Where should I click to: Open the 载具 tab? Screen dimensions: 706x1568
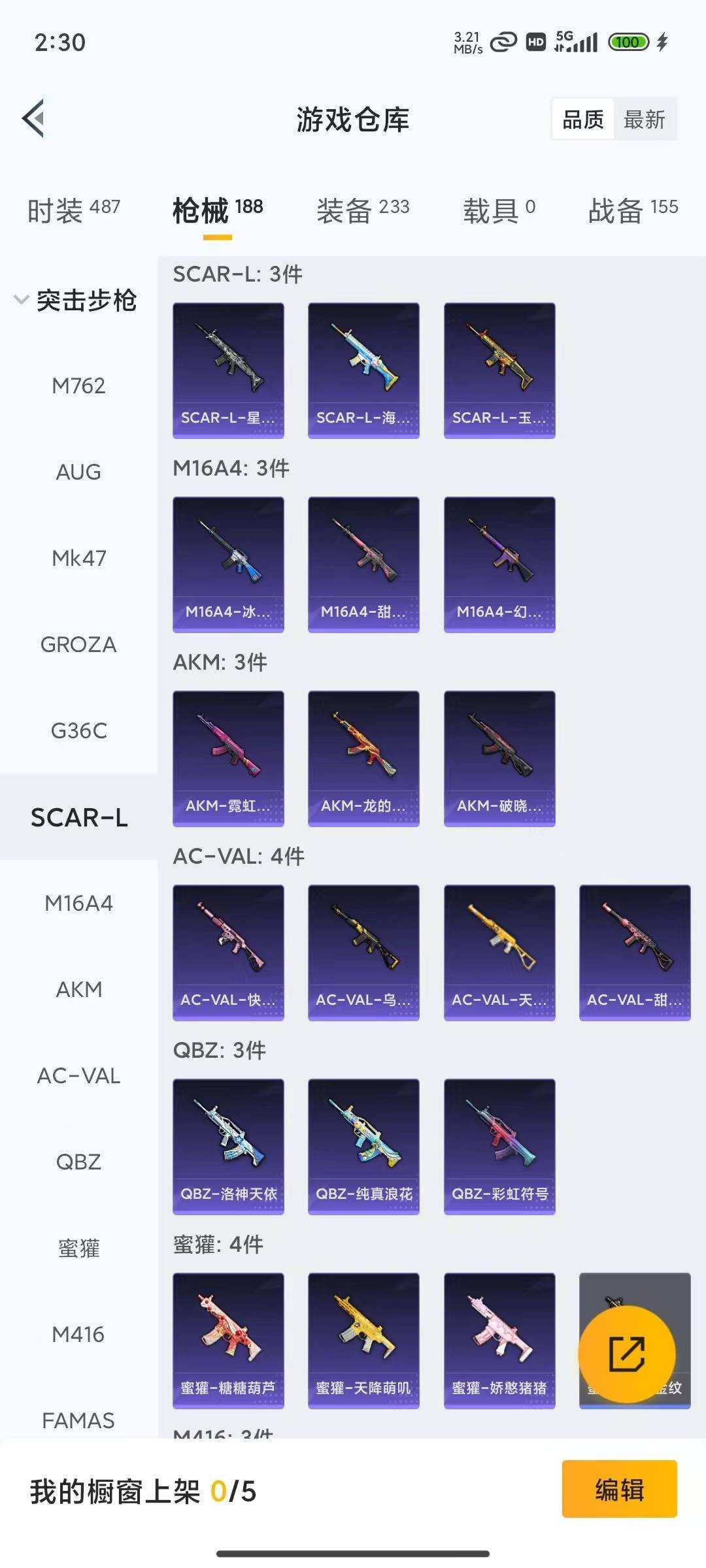pos(499,210)
